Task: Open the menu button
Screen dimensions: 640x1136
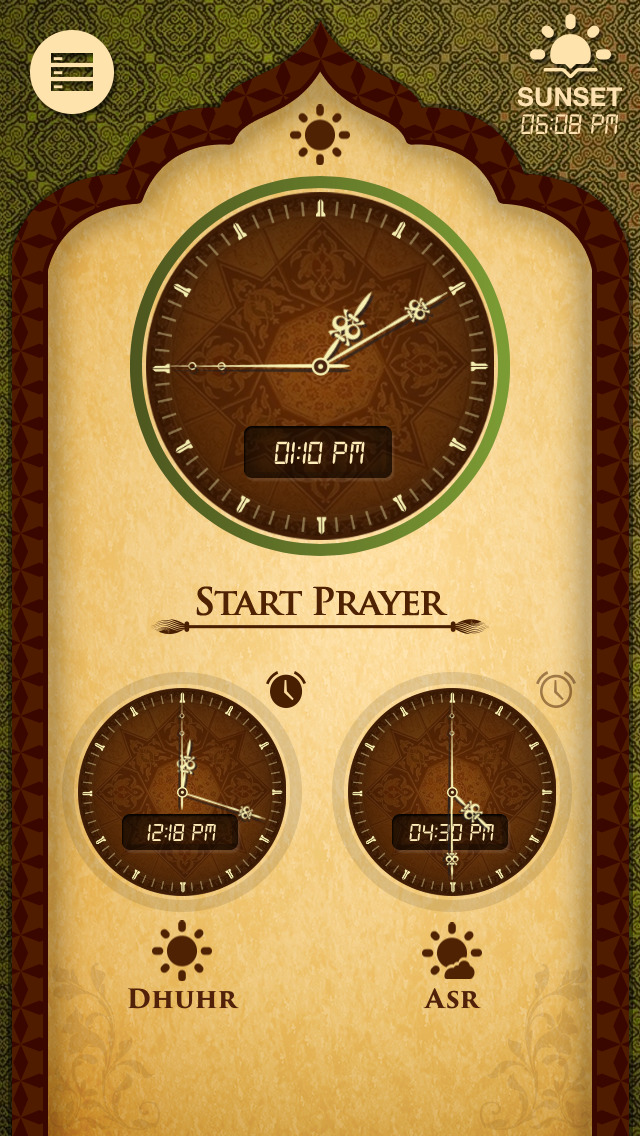Action: tap(71, 72)
